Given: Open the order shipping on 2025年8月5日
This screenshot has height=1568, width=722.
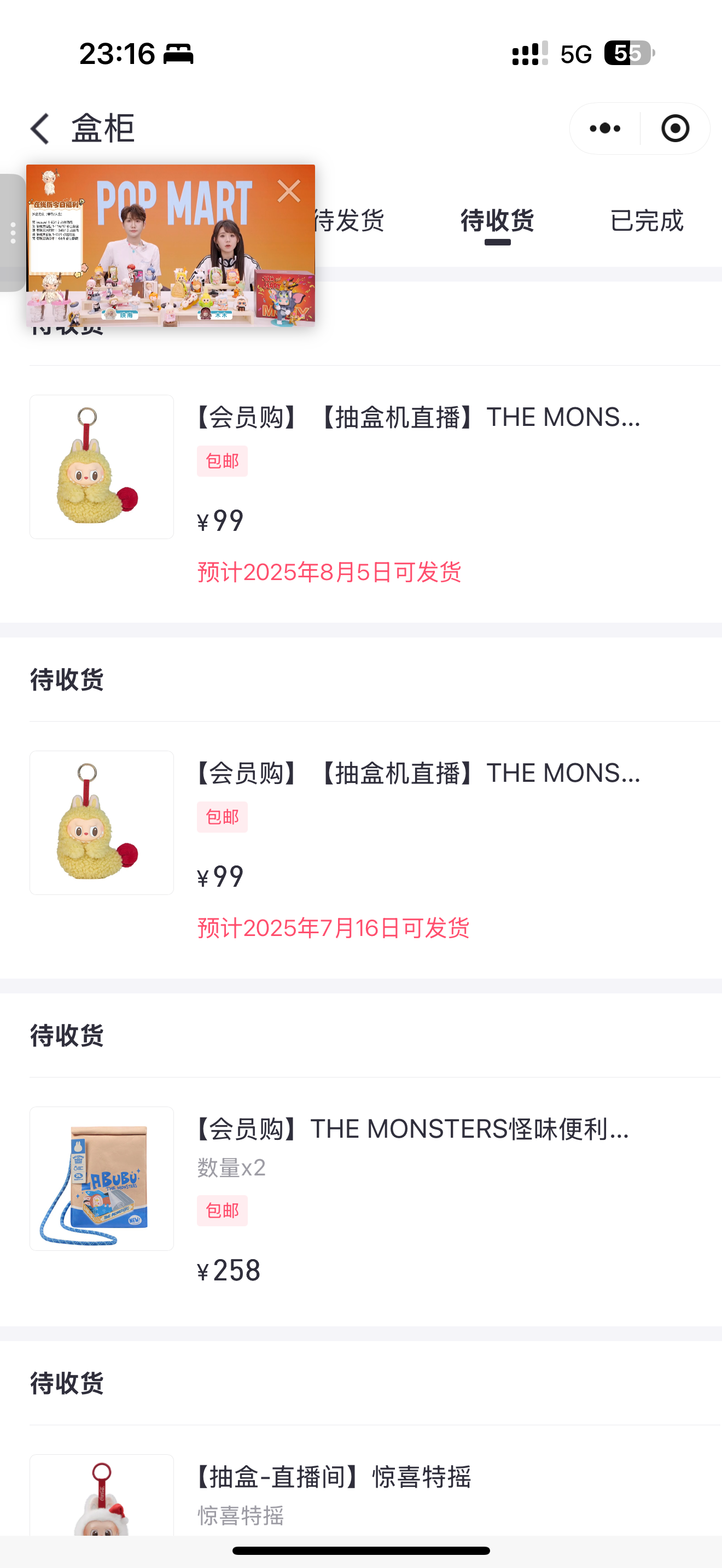Looking at the screenshot, I should point(361,494).
